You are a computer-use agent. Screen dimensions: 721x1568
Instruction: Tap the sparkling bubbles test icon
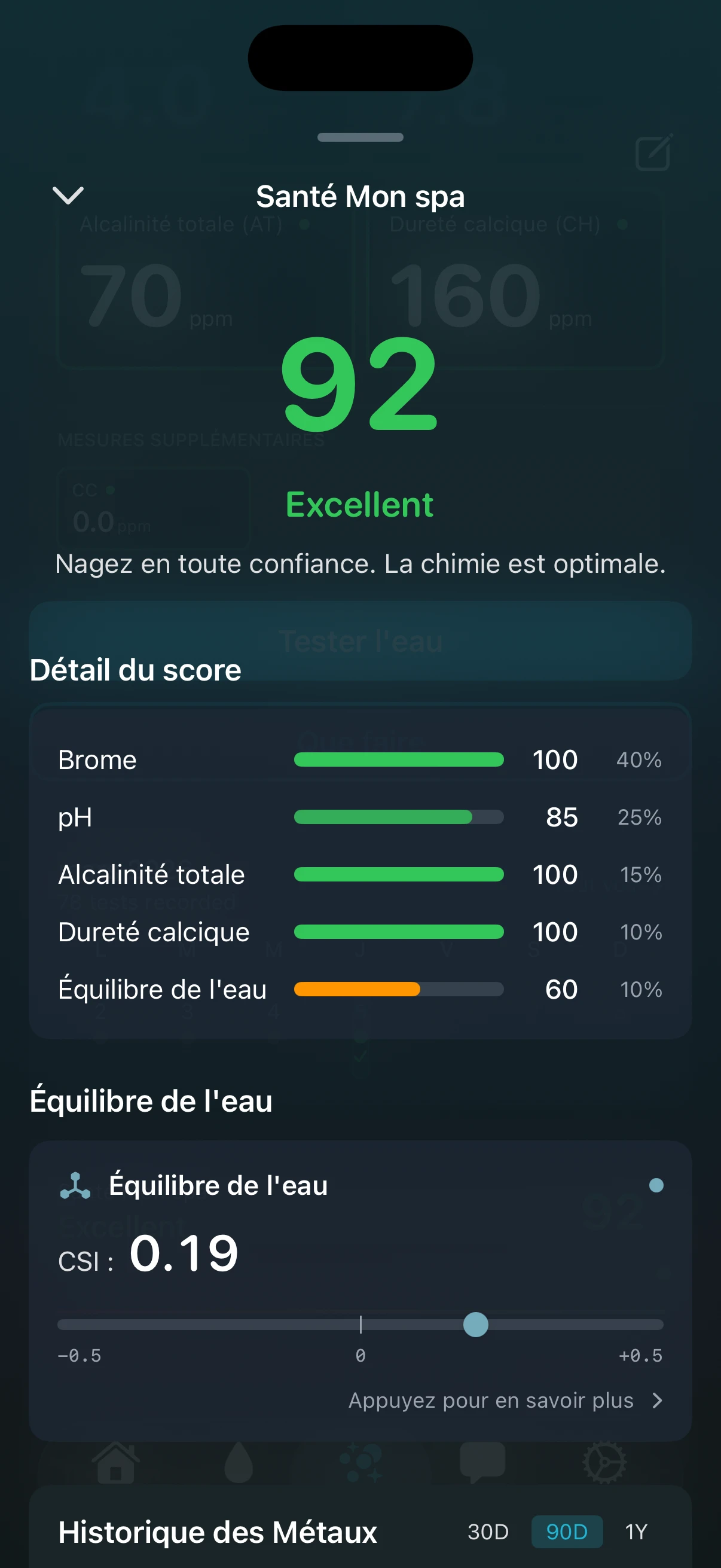(360, 1462)
